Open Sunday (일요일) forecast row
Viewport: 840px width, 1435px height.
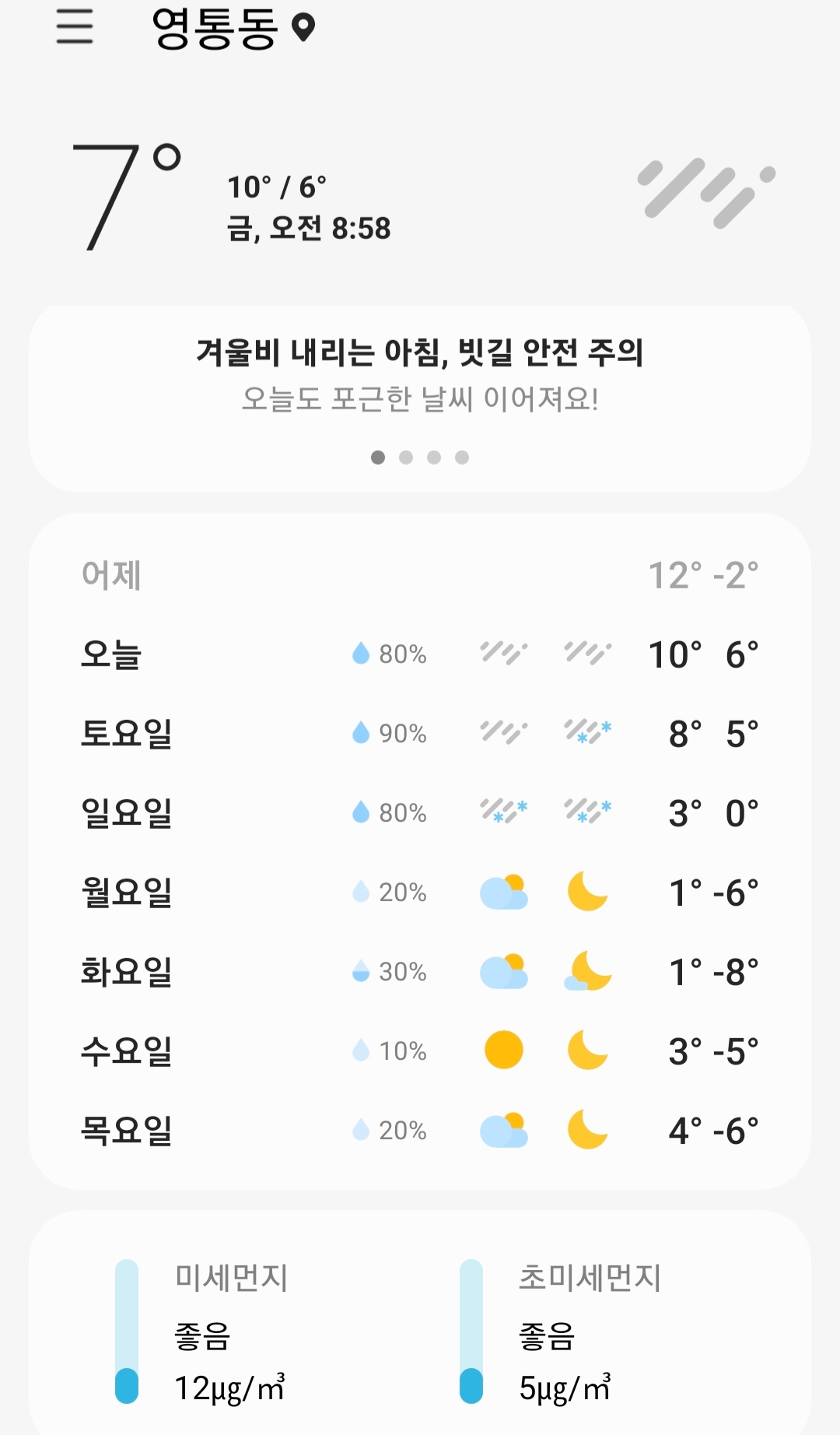click(420, 812)
